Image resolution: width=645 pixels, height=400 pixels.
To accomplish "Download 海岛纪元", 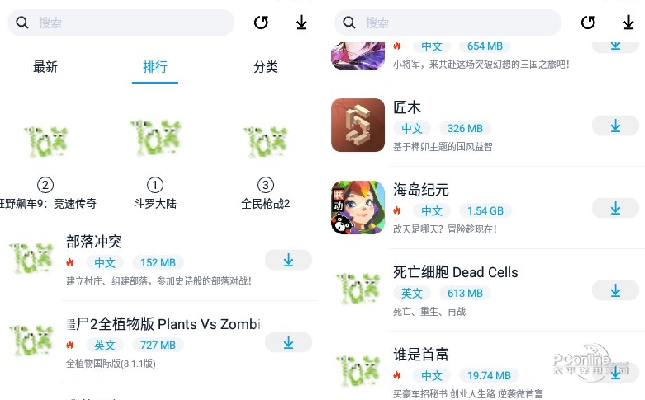I will click(x=615, y=209).
